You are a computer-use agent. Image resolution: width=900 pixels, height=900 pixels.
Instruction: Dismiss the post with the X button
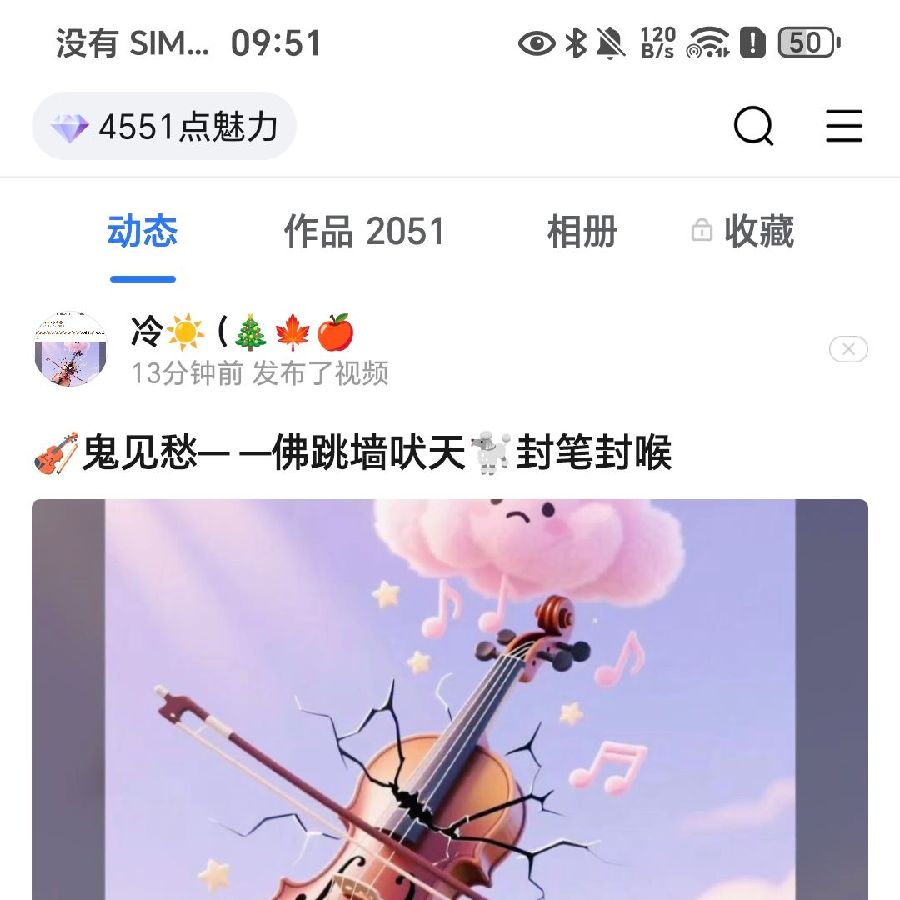pyautogui.click(x=848, y=349)
